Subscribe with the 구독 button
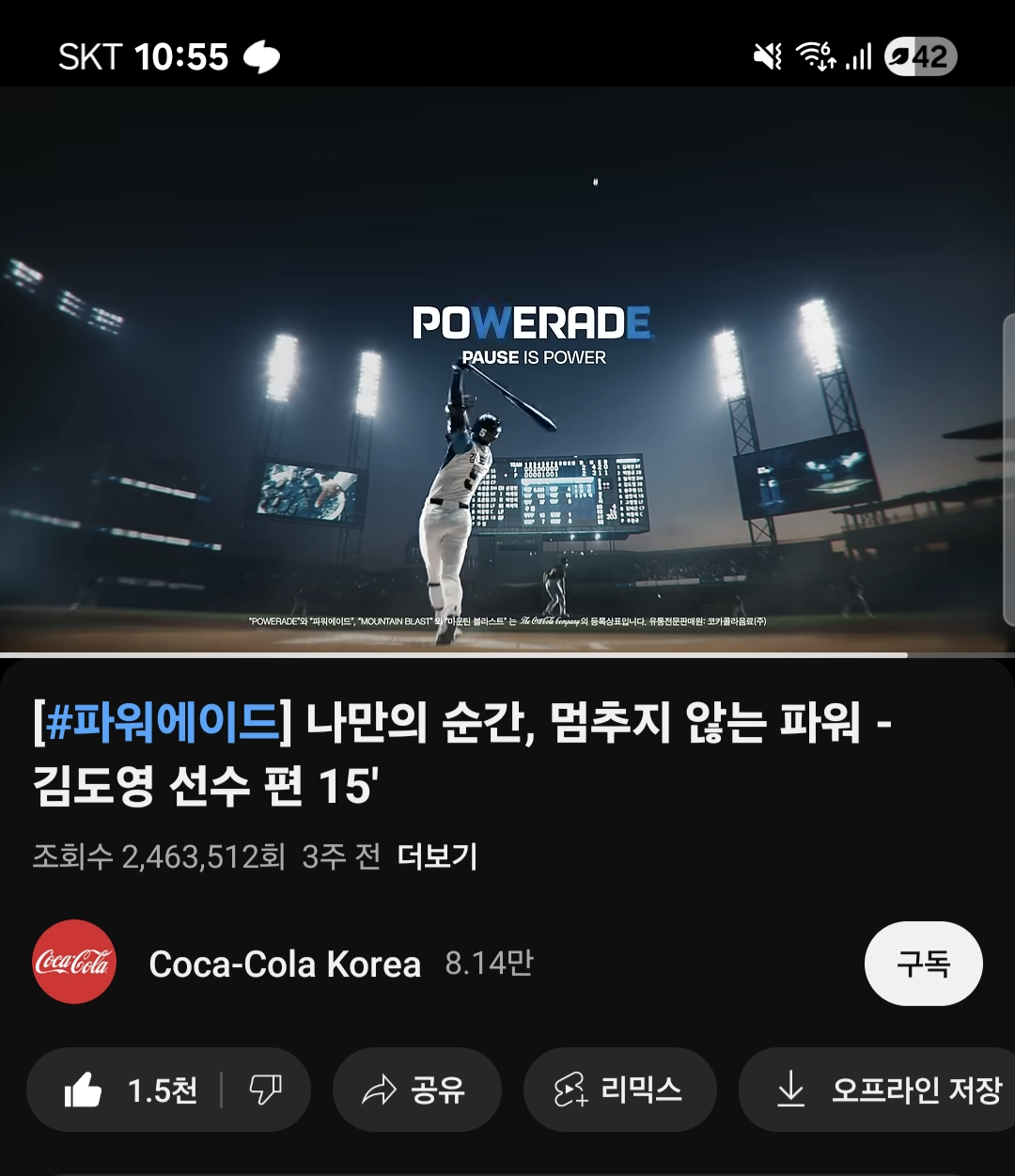1015x1176 pixels. pos(923,964)
